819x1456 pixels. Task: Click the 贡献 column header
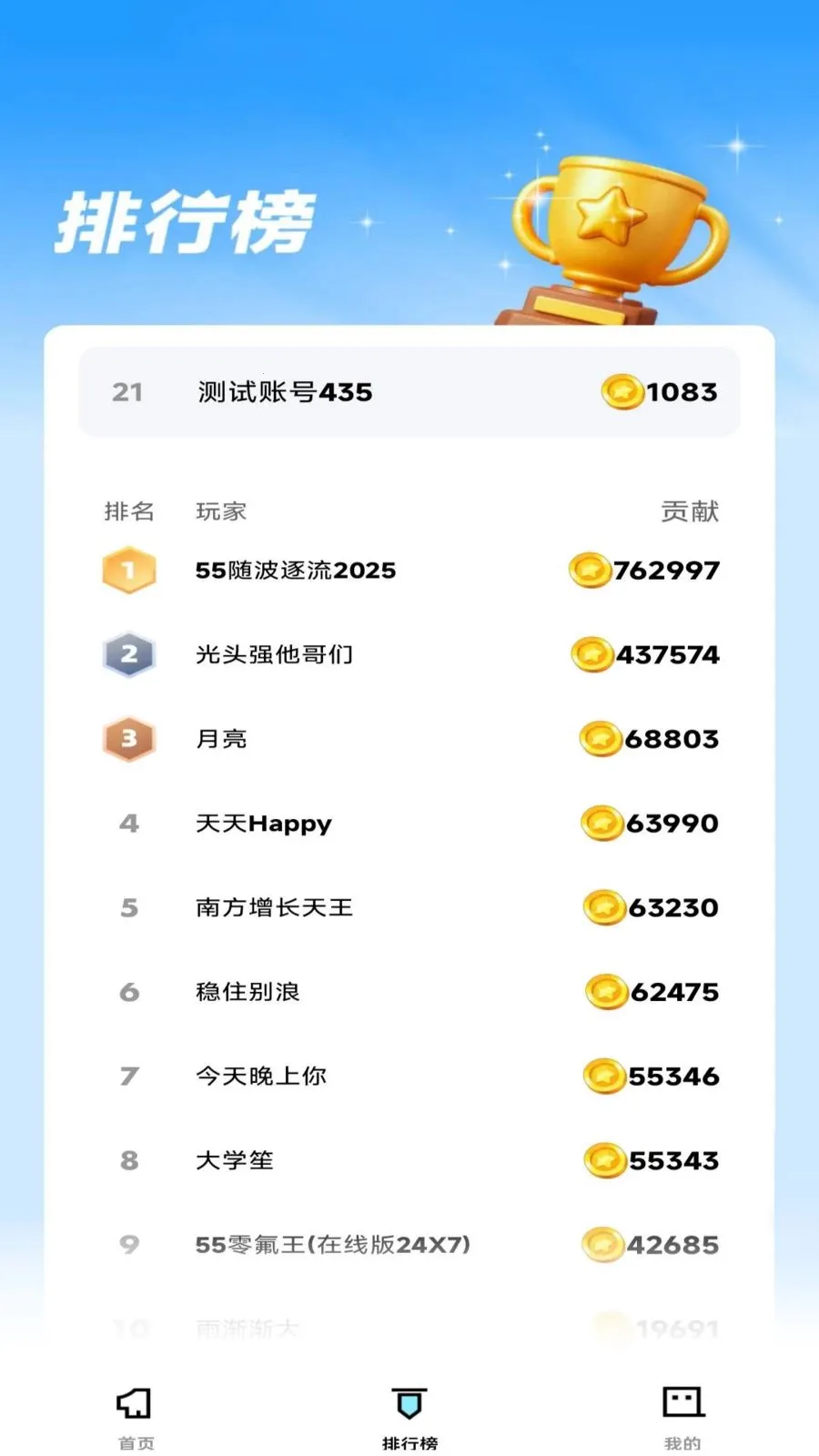[x=691, y=511]
